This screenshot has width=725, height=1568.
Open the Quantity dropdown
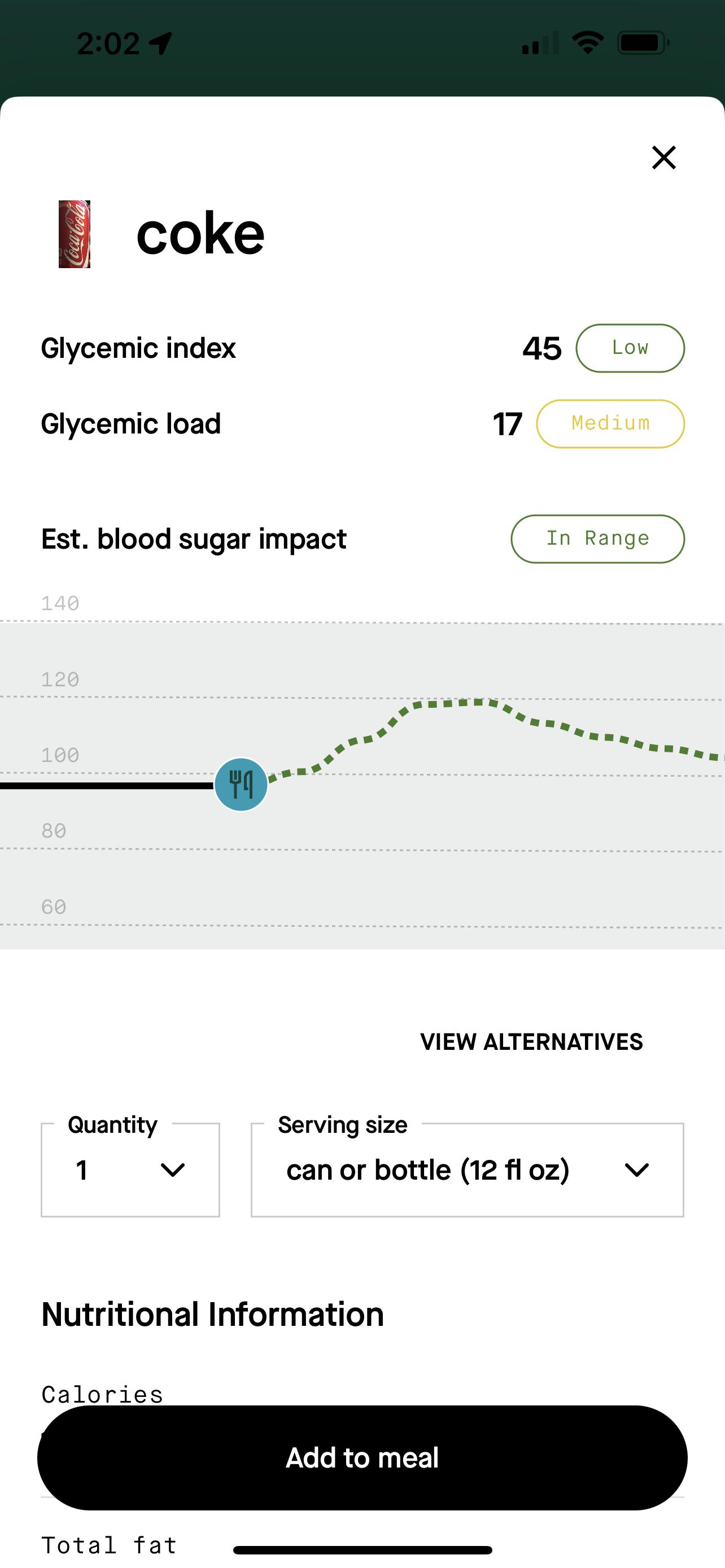130,1169
